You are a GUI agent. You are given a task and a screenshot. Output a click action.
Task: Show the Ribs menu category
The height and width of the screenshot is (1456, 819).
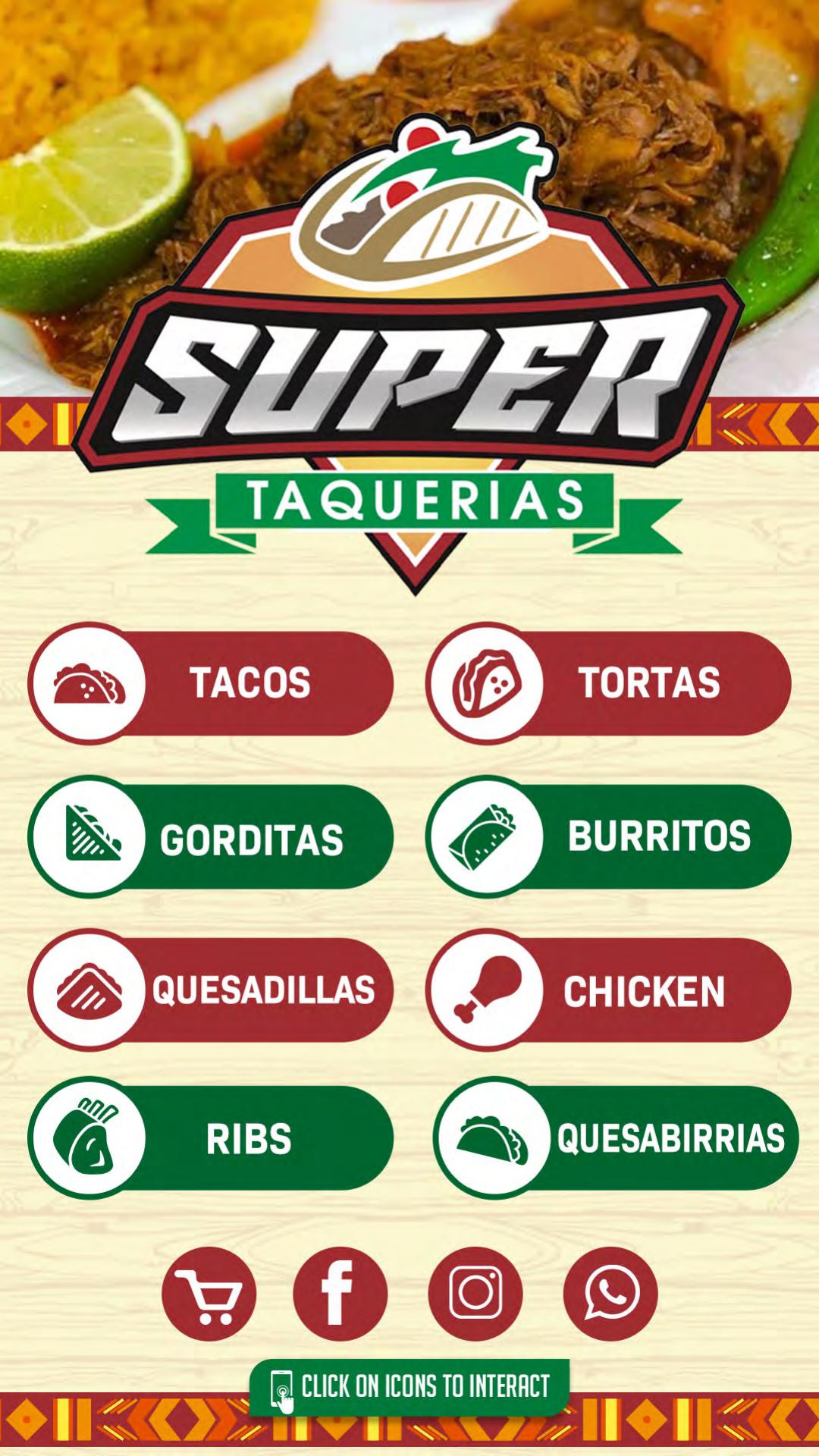[x=212, y=1137]
